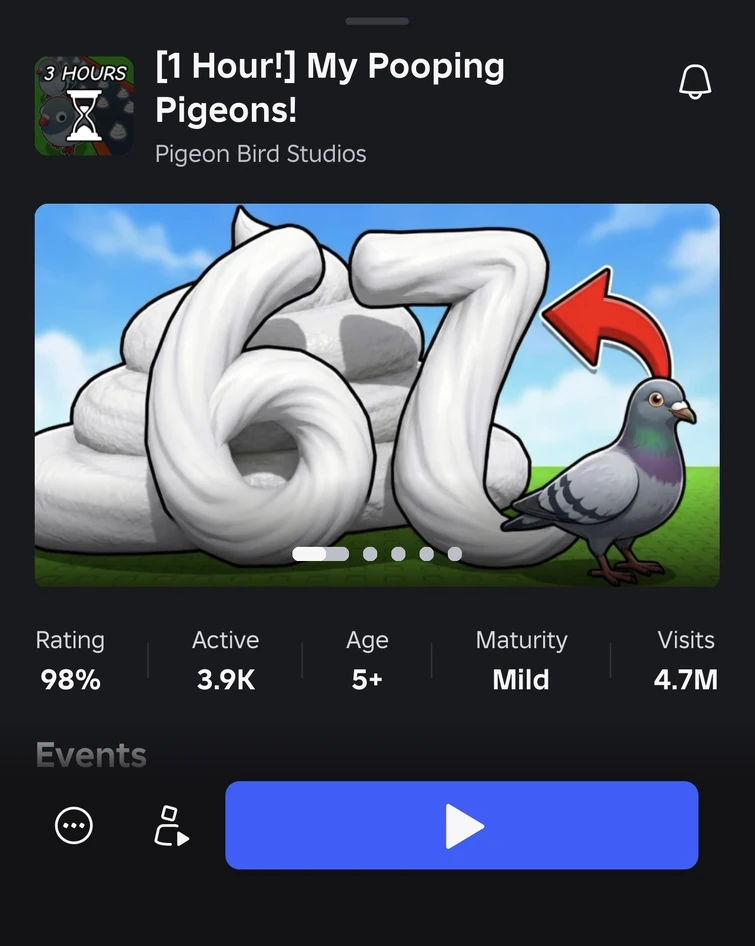Open the private server launch icon

170,826
